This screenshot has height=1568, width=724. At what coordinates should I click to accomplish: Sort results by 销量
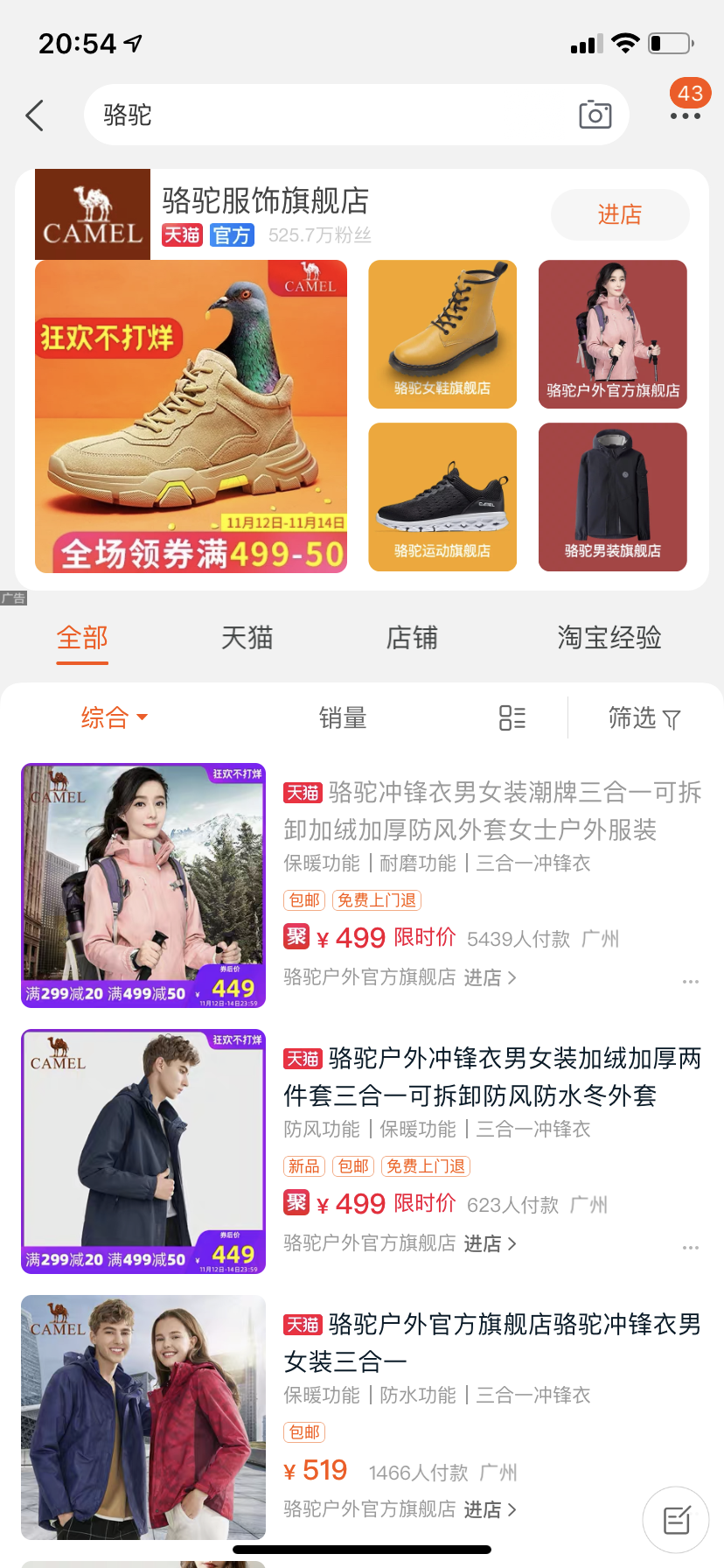pos(342,718)
